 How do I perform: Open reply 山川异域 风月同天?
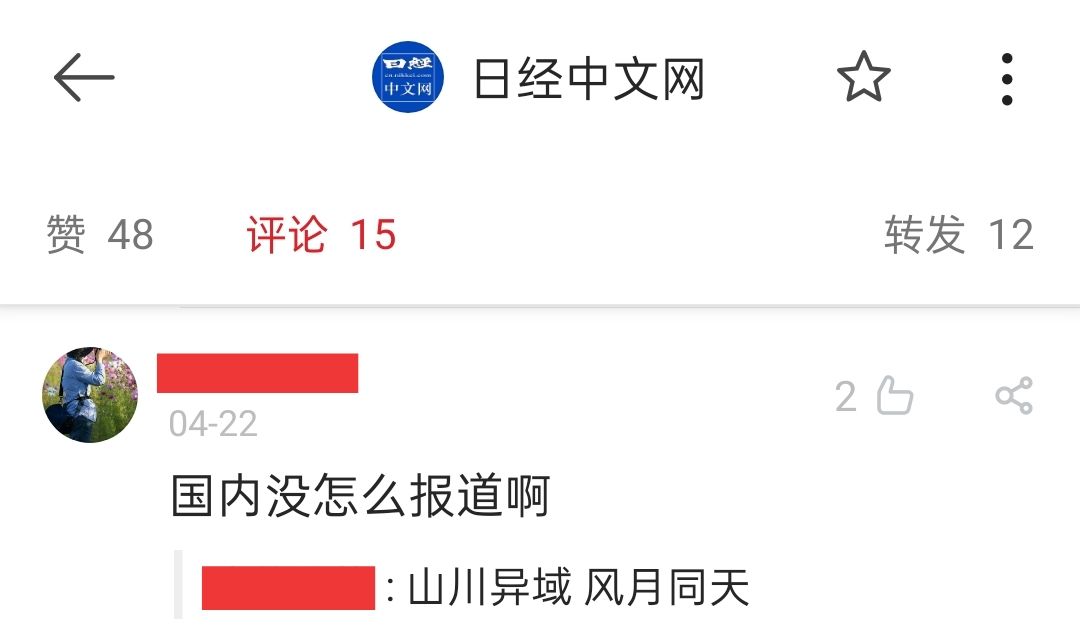pos(578,587)
